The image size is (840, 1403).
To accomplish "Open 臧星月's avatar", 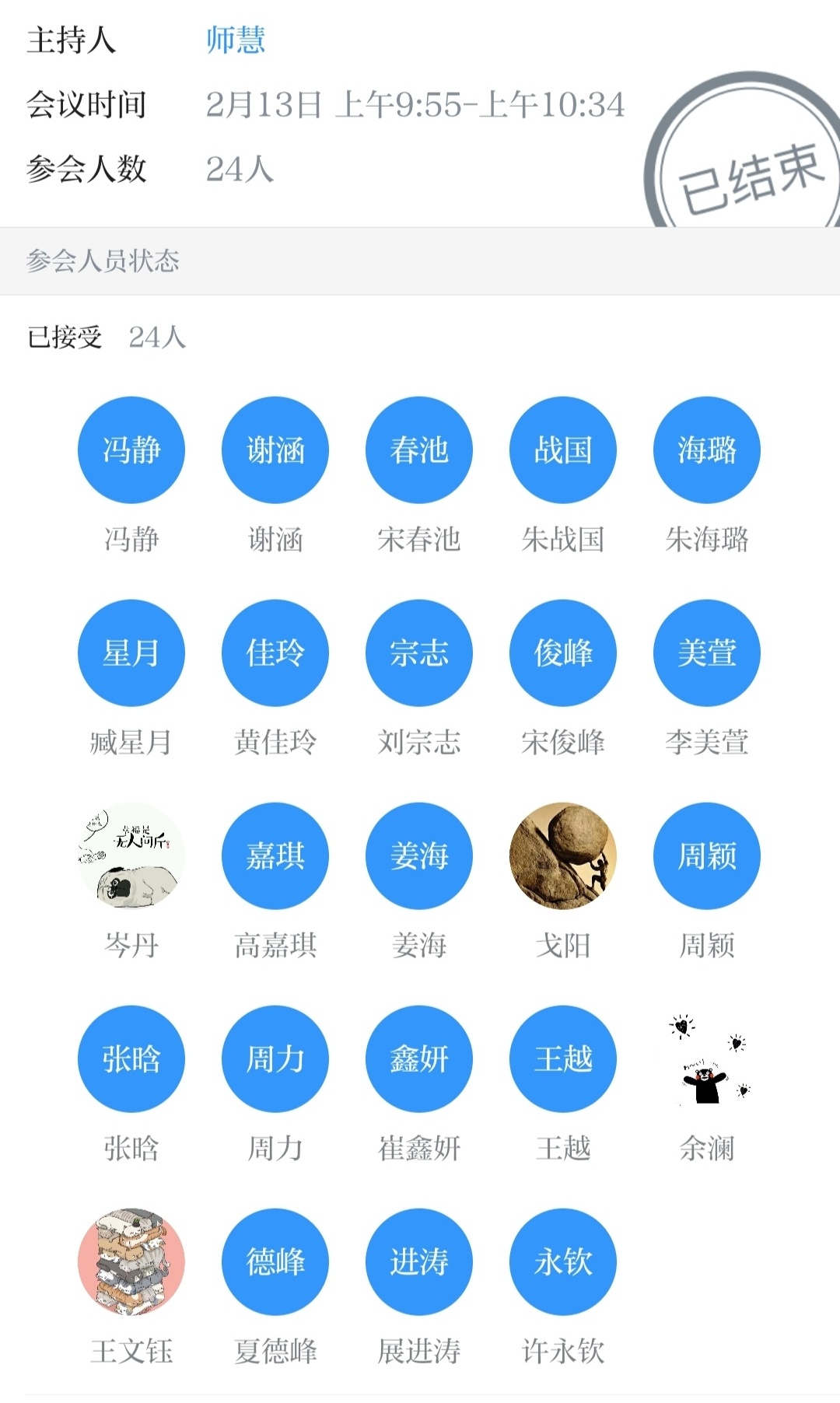I will tap(131, 653).
